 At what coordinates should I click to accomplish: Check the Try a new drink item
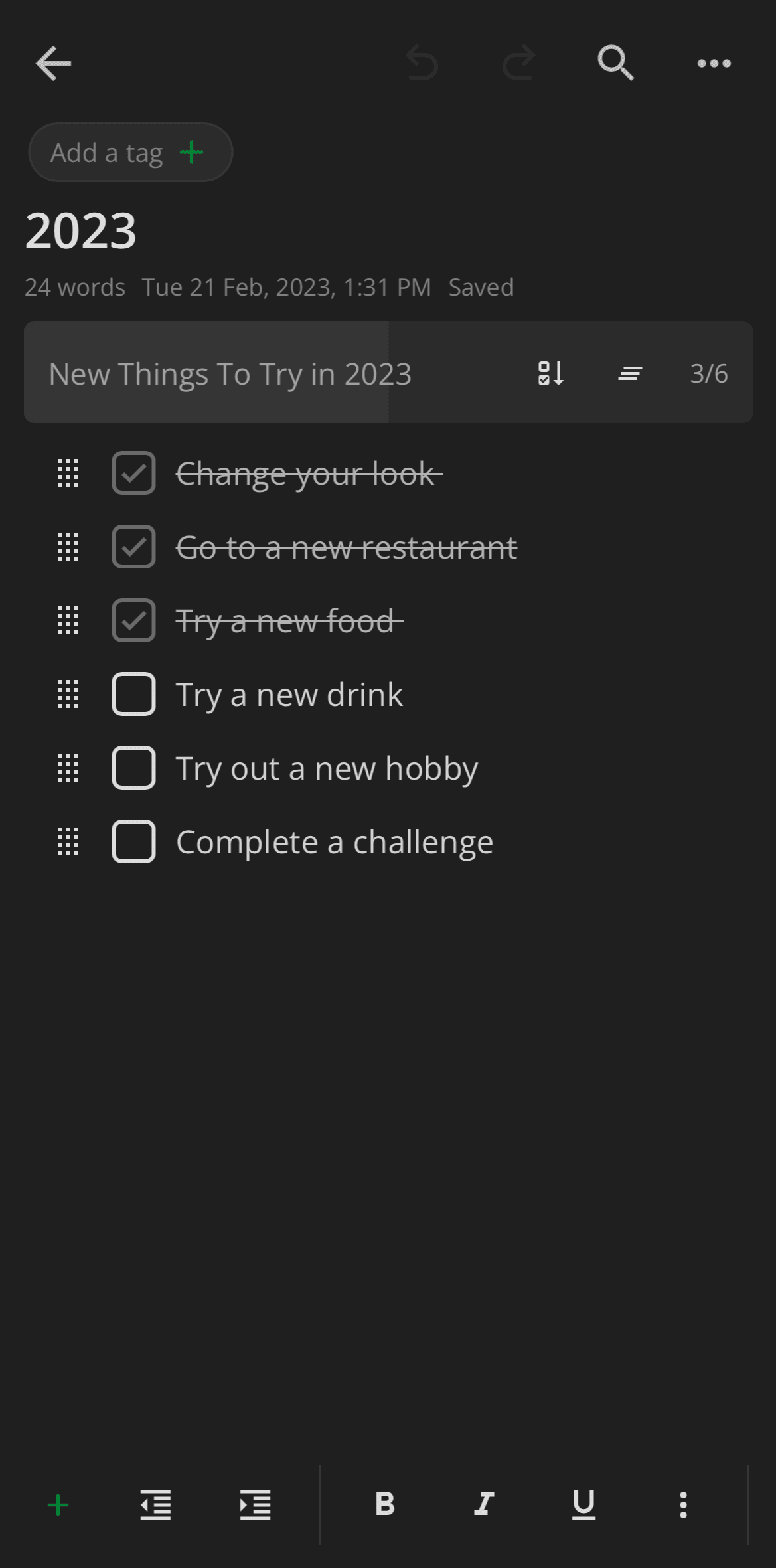[x=133, y=694]
